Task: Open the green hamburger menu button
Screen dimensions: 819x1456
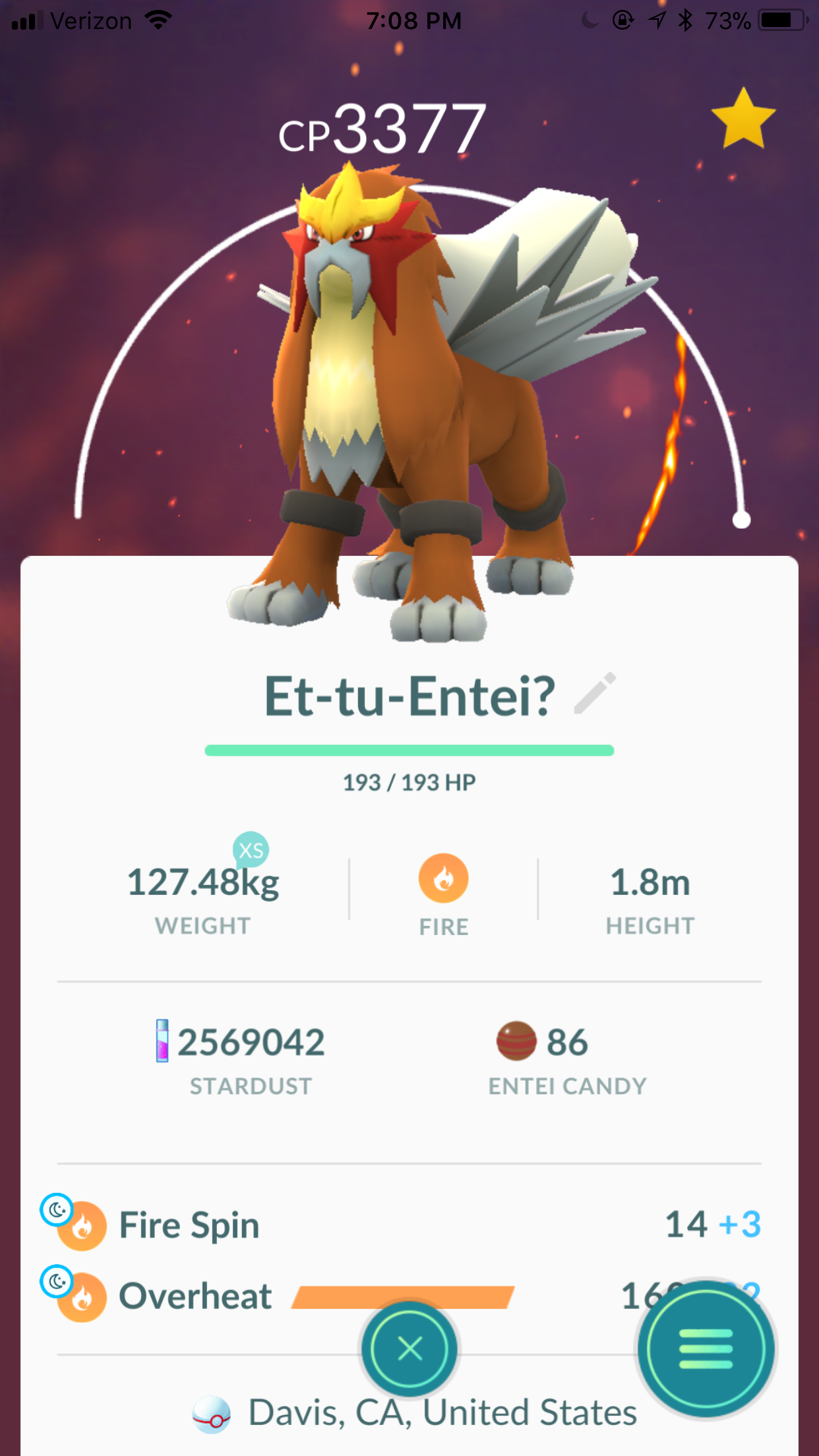Action: tap(706, 1349)
